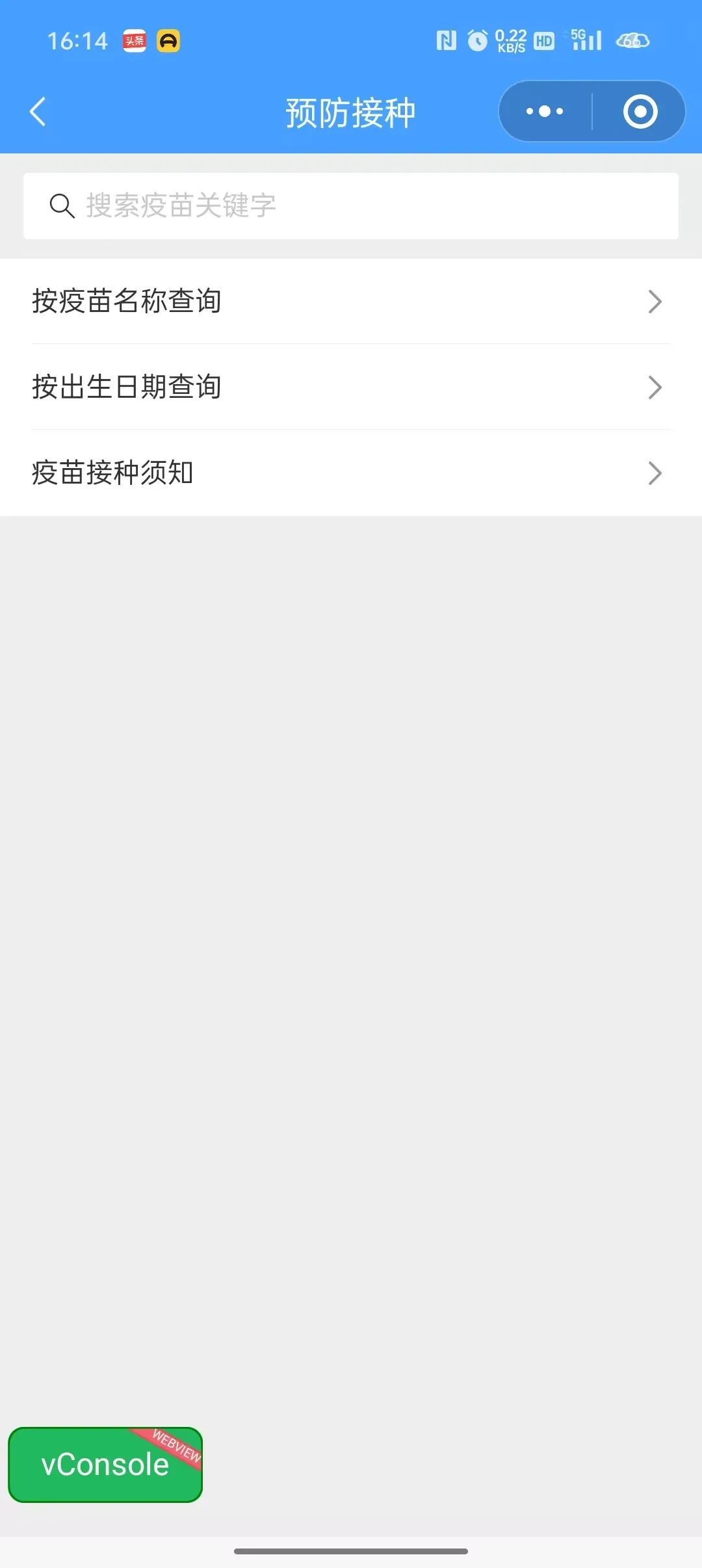
Task: Go back using the top-left arrow
Action: click(x=38, y=111)
